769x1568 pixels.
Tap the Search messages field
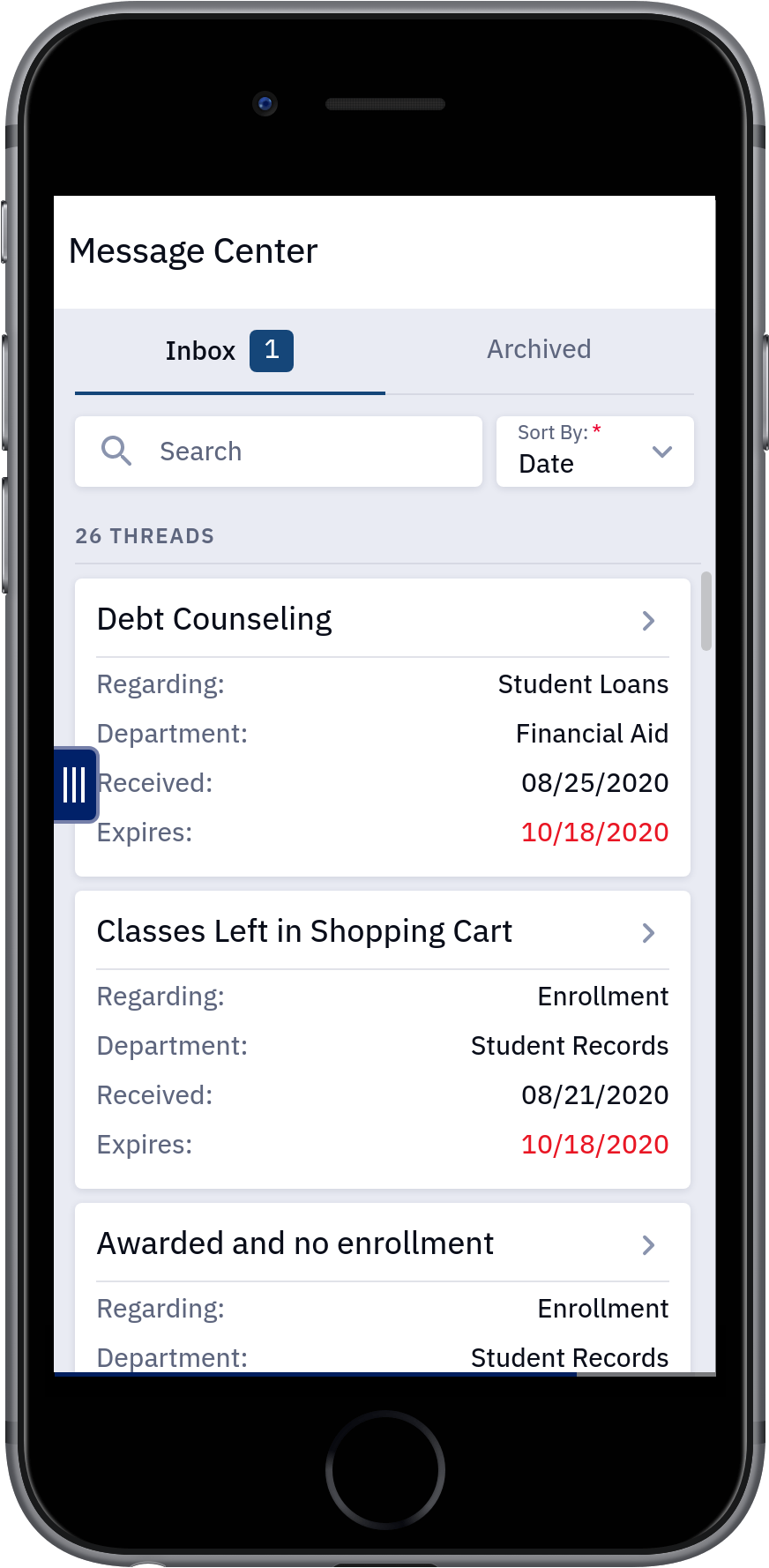(279, 452)
